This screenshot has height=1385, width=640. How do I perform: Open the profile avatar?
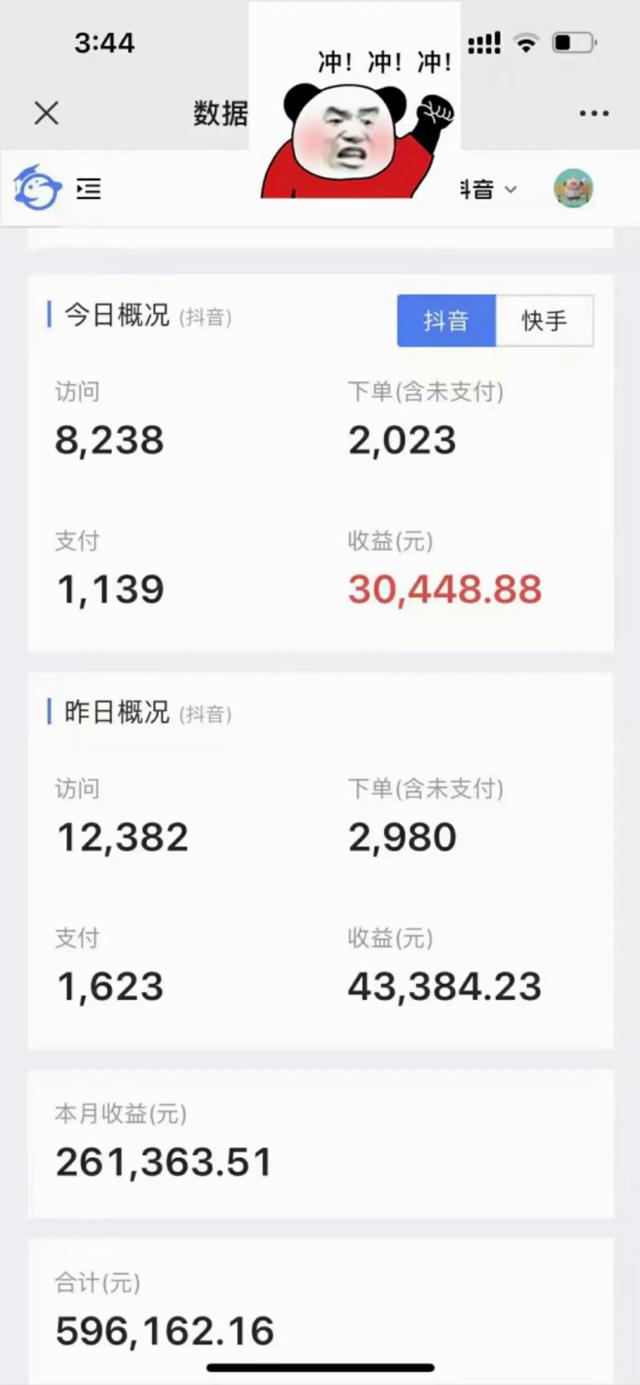pyautogui.click(x=574, y=188)
